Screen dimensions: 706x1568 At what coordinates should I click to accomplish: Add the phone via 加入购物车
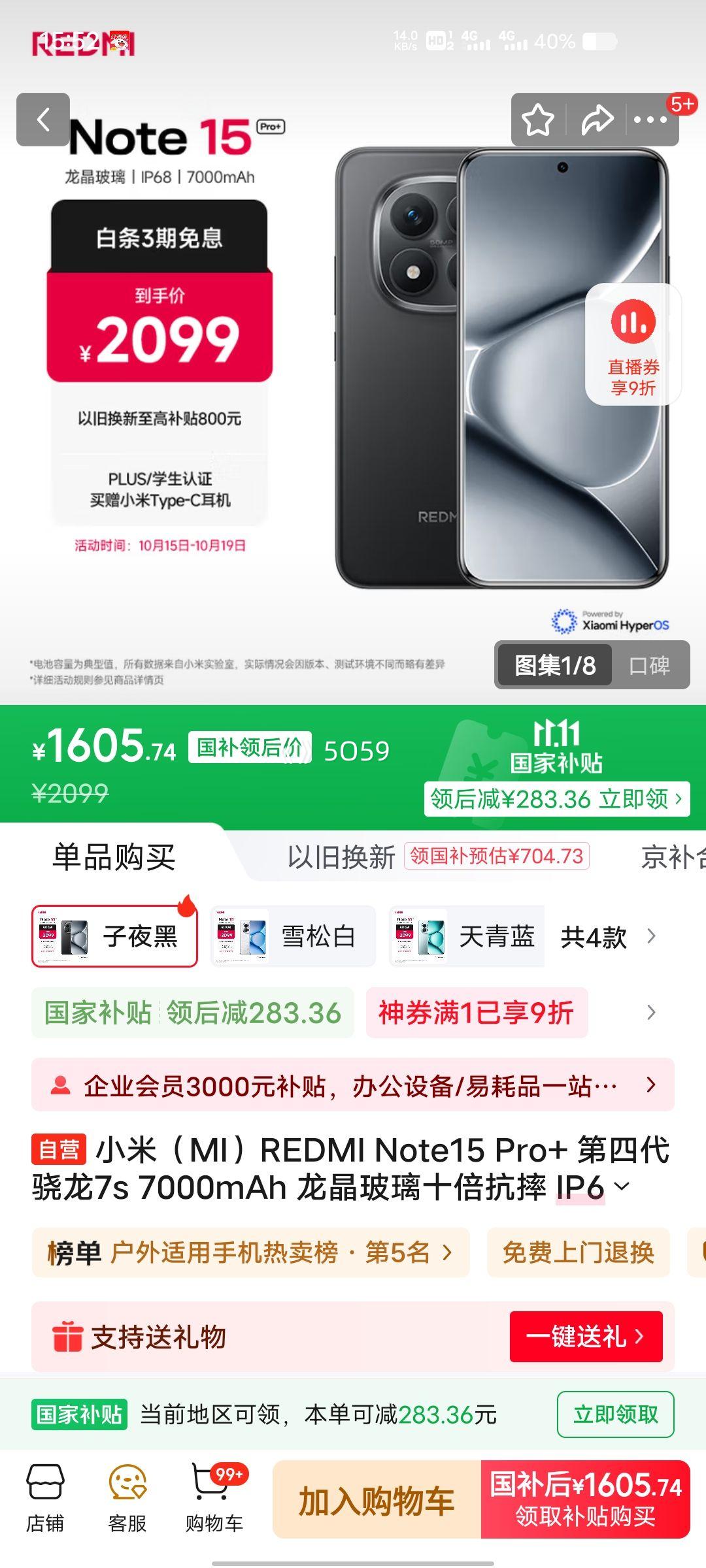pyautogui.click(x=377, y=1501)
